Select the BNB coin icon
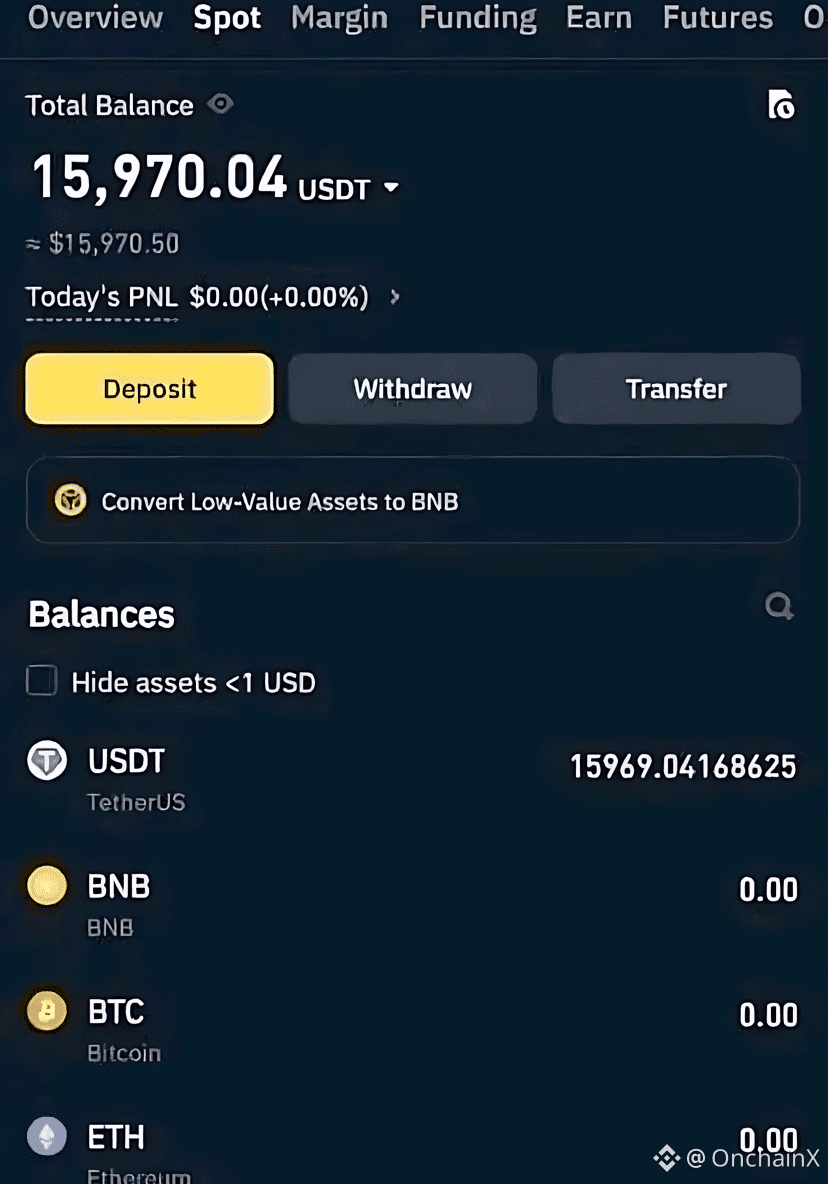The width and height of the screenshot is (828, 1184). [44, 886]
